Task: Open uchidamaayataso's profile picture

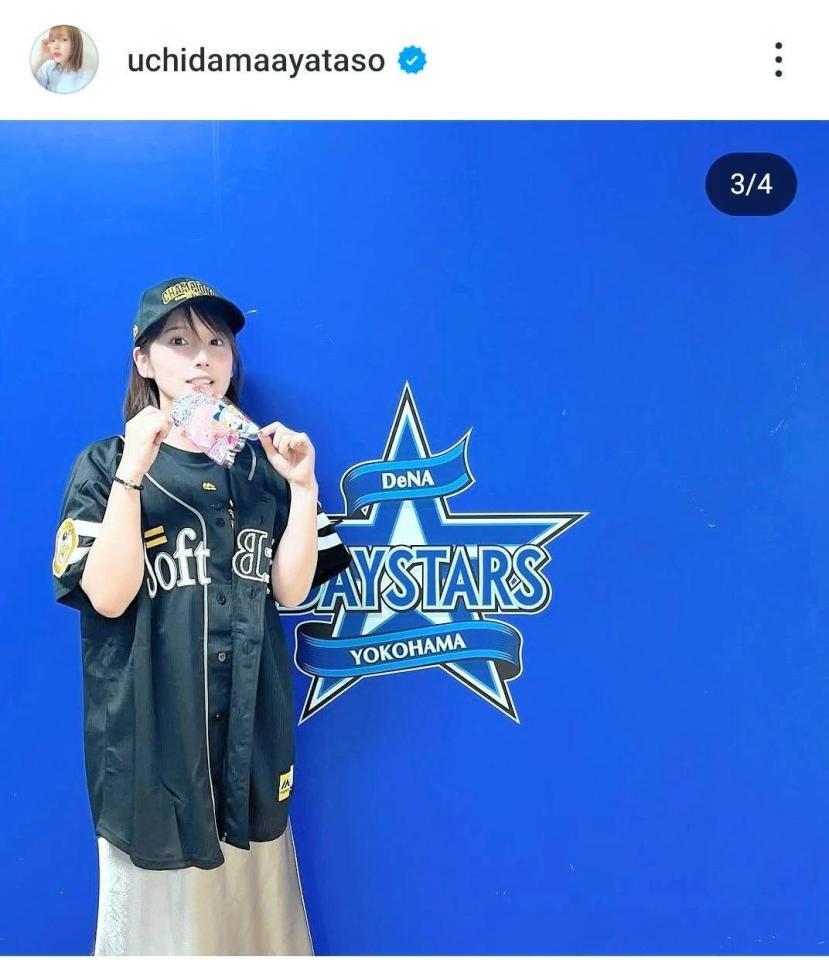Action: 64,60
